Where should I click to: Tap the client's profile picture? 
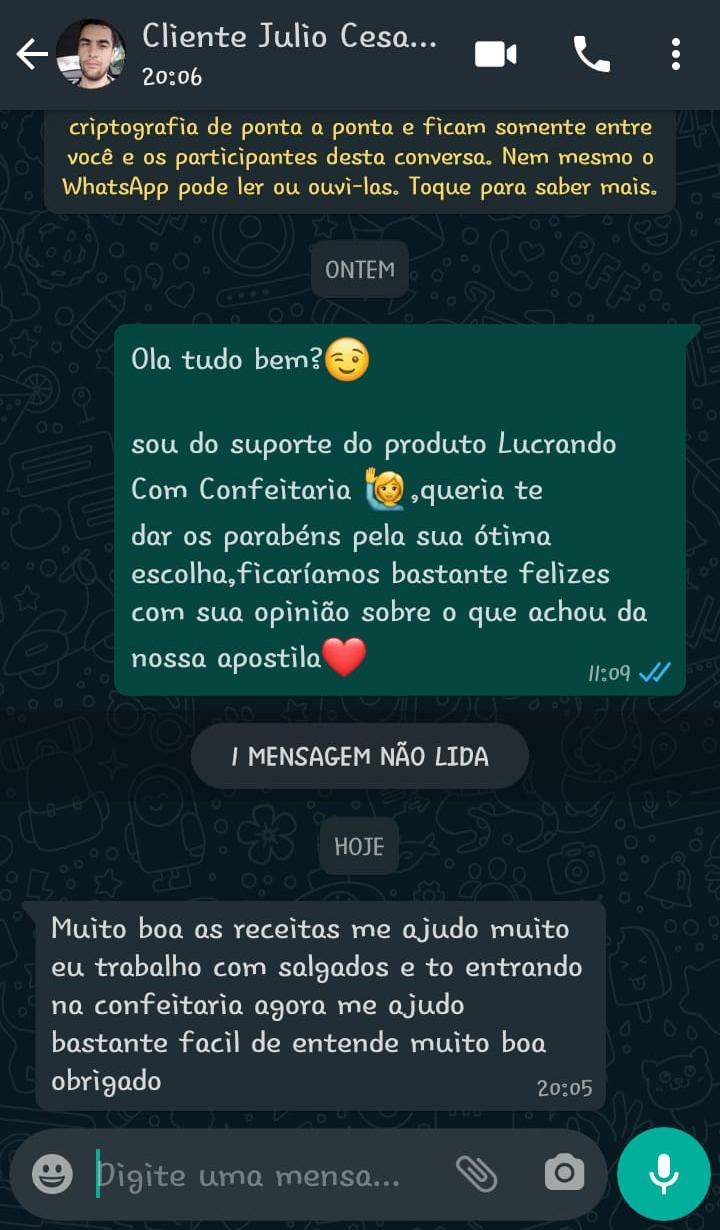coord(92,55)
